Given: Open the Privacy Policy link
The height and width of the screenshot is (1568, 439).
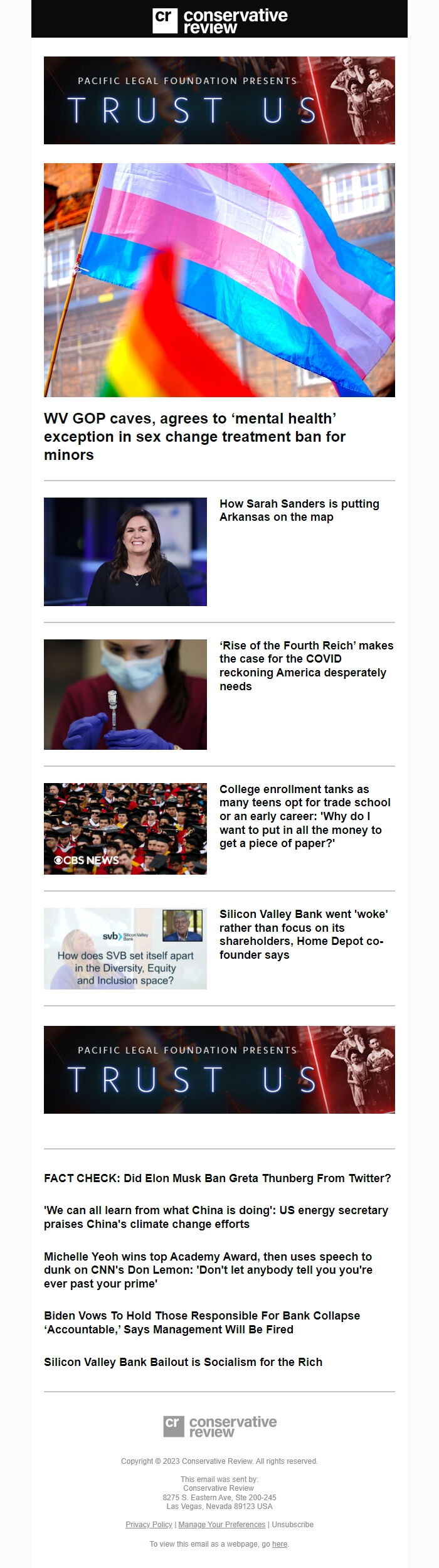Looking at the screenshot, I should click(149, 1524).
